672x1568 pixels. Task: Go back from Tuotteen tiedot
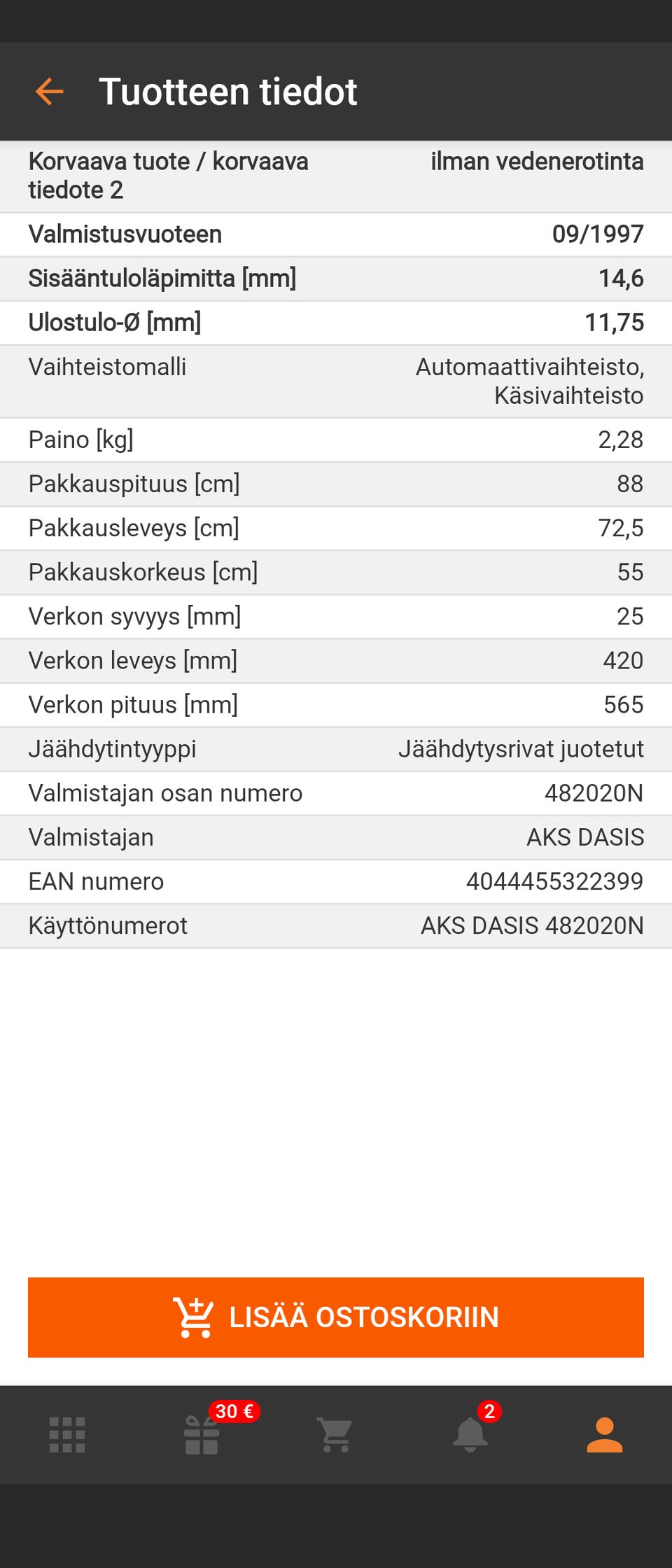(49, 92)
